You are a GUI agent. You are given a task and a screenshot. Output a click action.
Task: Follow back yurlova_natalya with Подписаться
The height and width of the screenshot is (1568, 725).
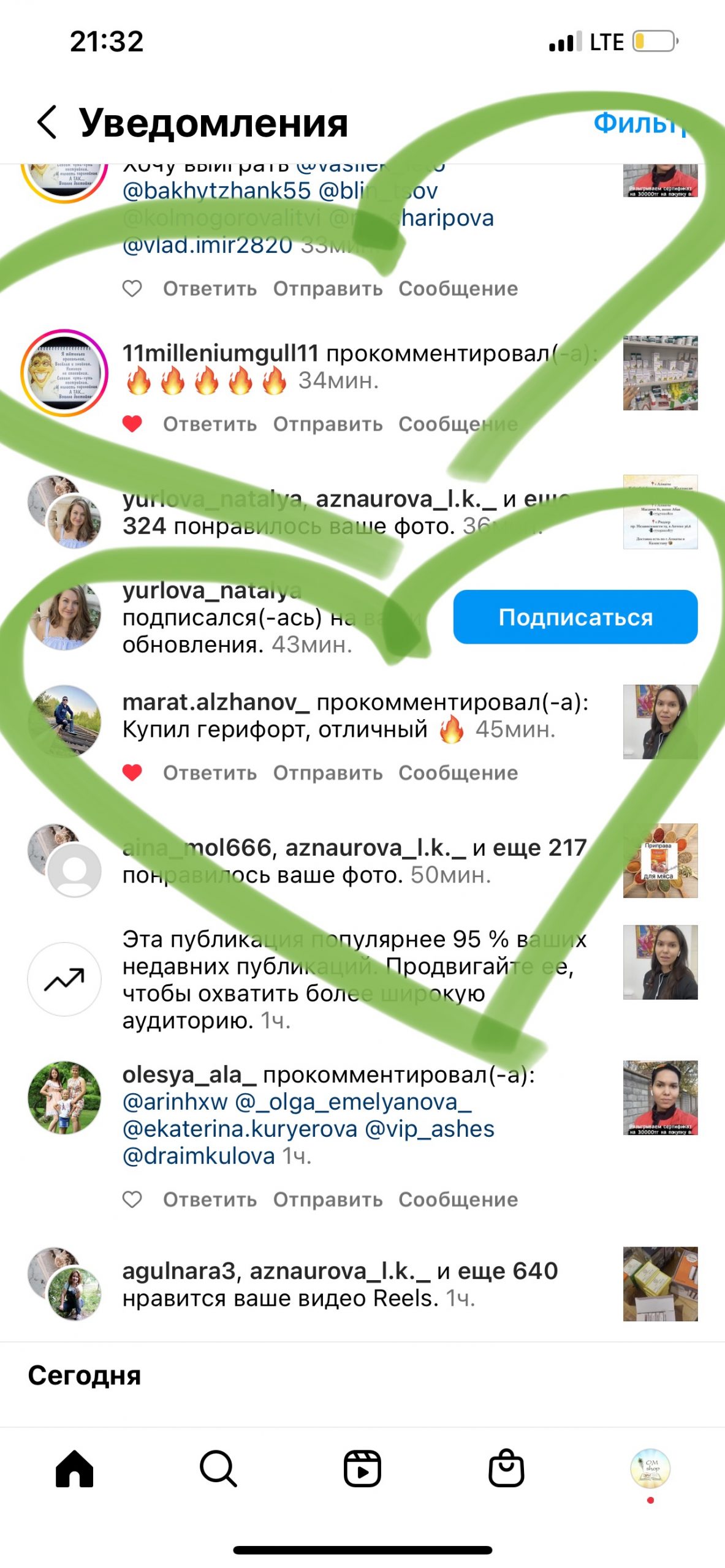575,617
